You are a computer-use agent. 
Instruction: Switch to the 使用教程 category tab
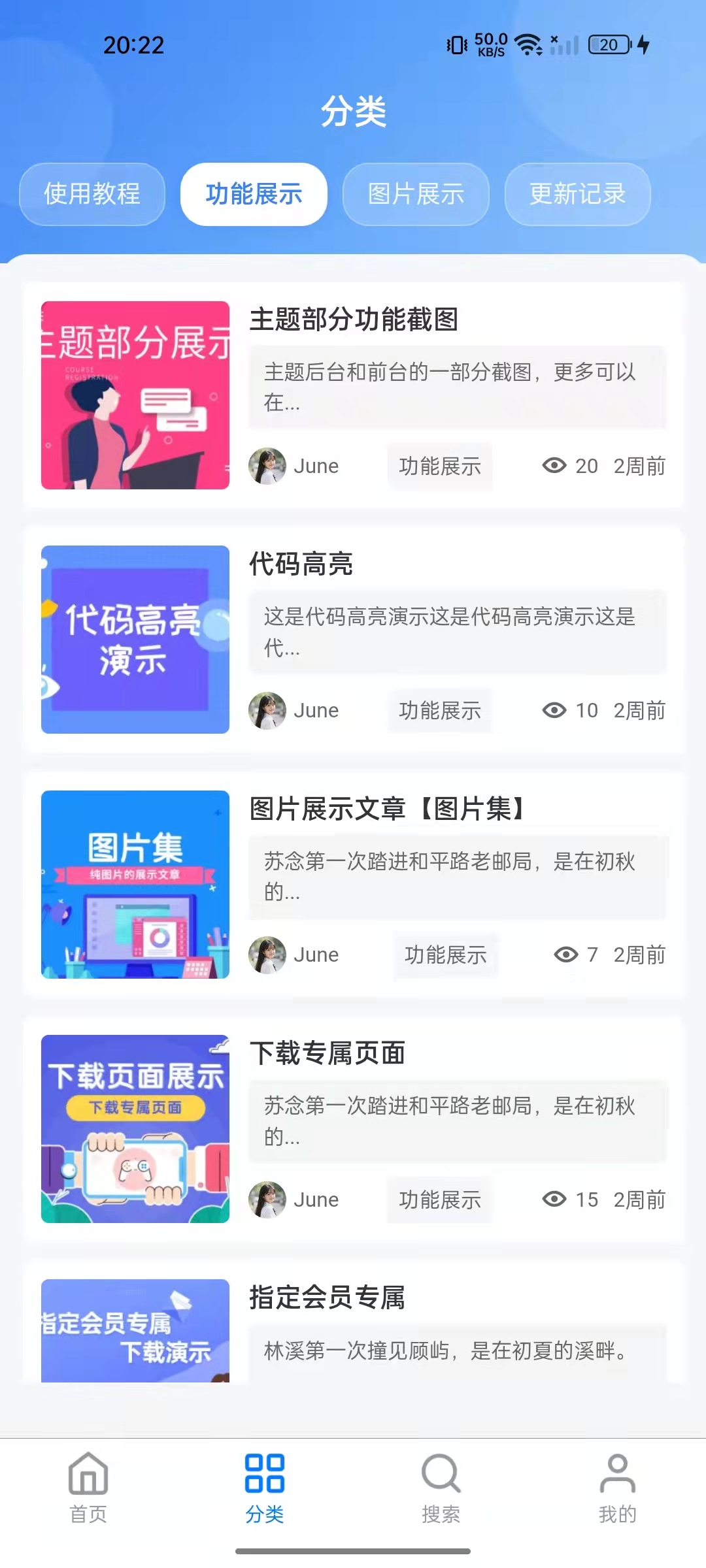(92, 194)
